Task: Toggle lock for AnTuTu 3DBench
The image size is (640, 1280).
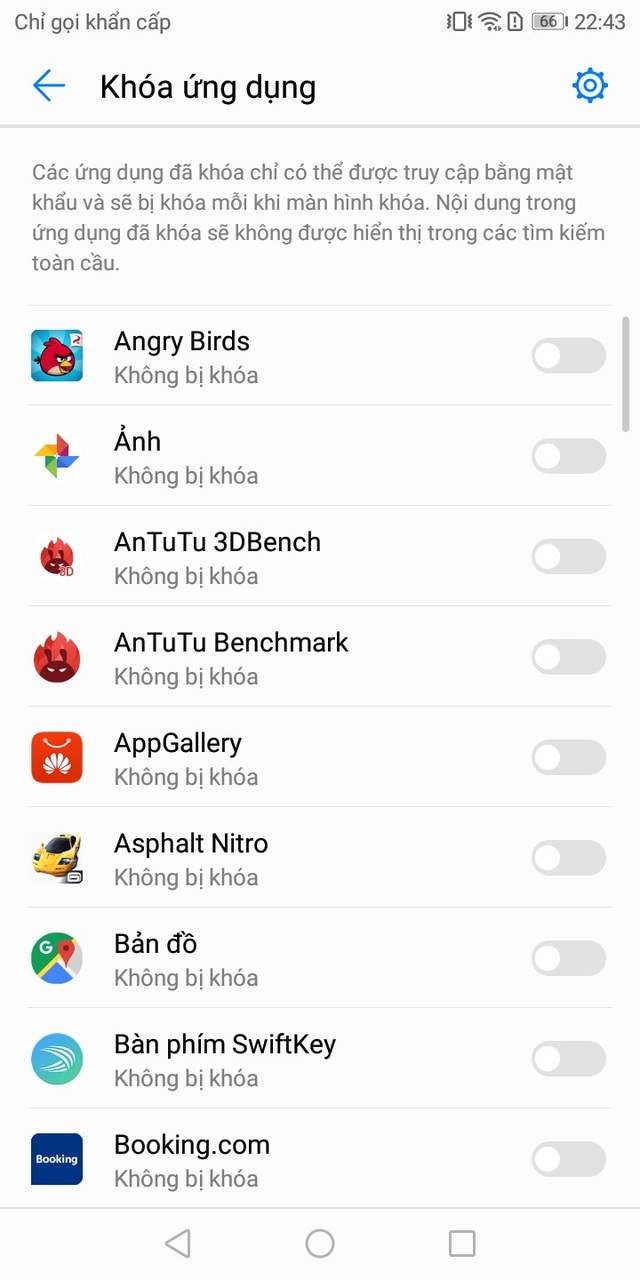Action: click(x=568, y=557)
